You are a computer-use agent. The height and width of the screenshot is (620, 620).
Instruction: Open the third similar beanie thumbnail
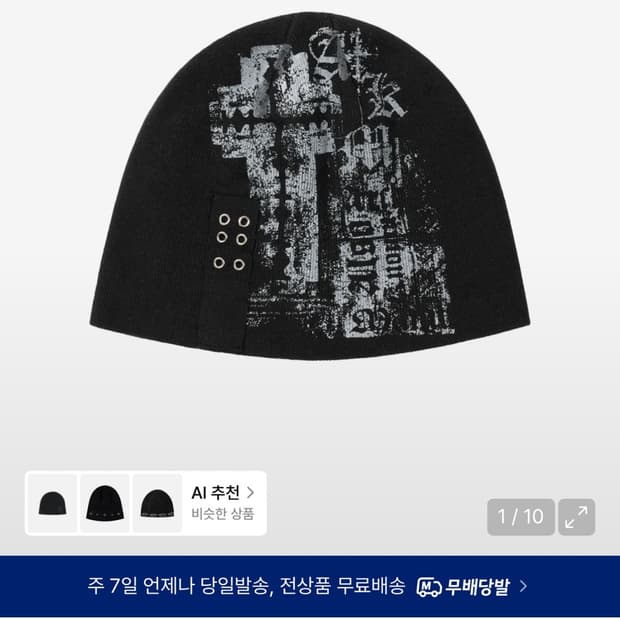tap(157, 503)
